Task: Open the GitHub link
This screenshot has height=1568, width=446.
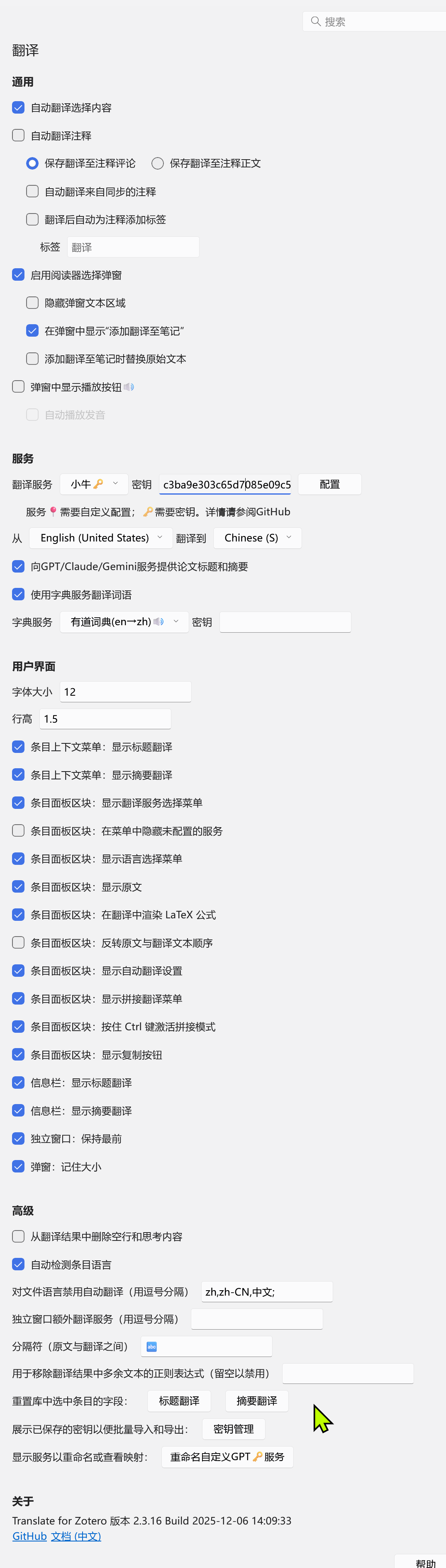Action: tap(29, 1536)
